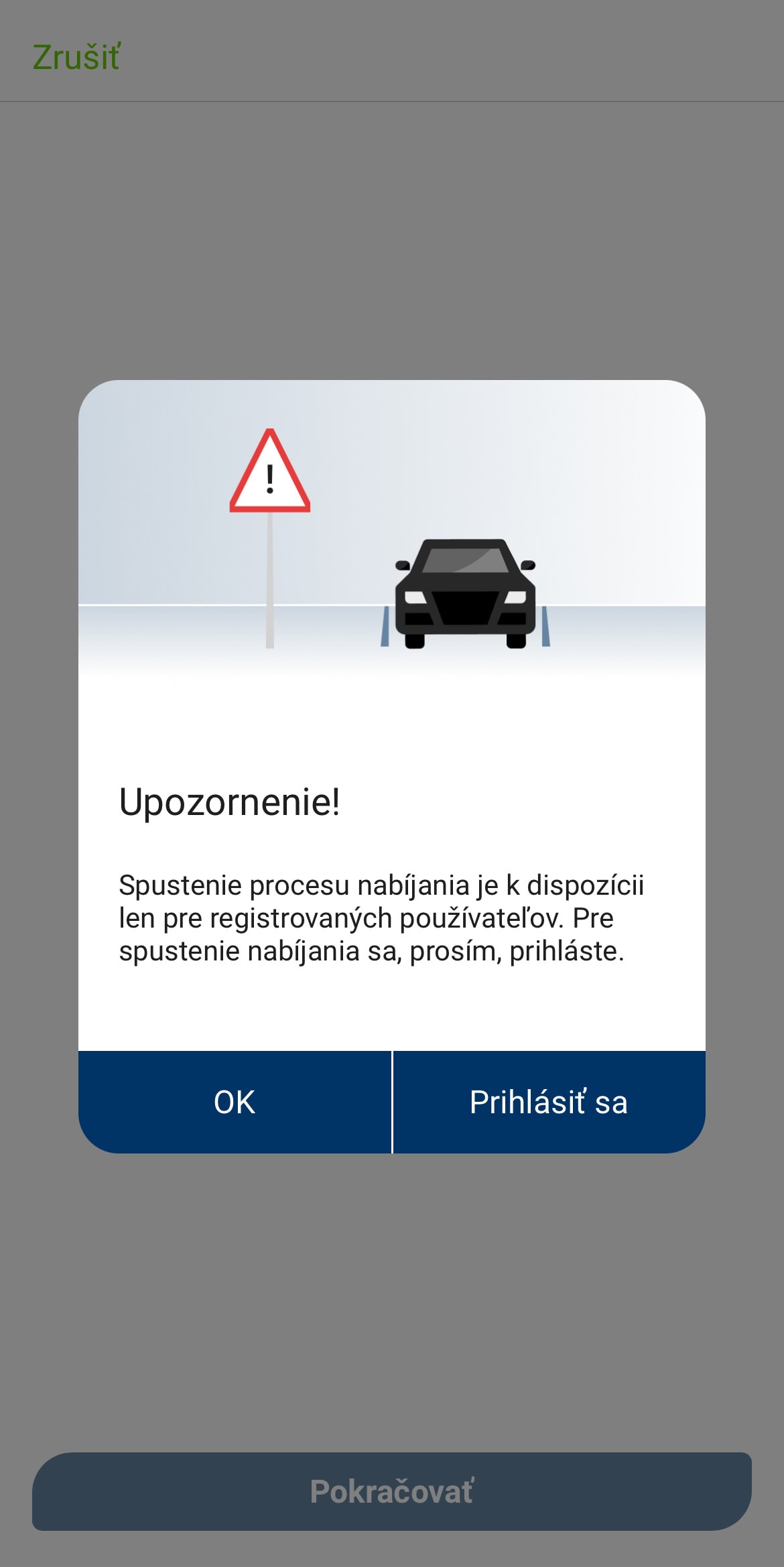Tap Zrušiť to cancel
The width and height of the screenshot is (784, 1567).
coord(76,57)
